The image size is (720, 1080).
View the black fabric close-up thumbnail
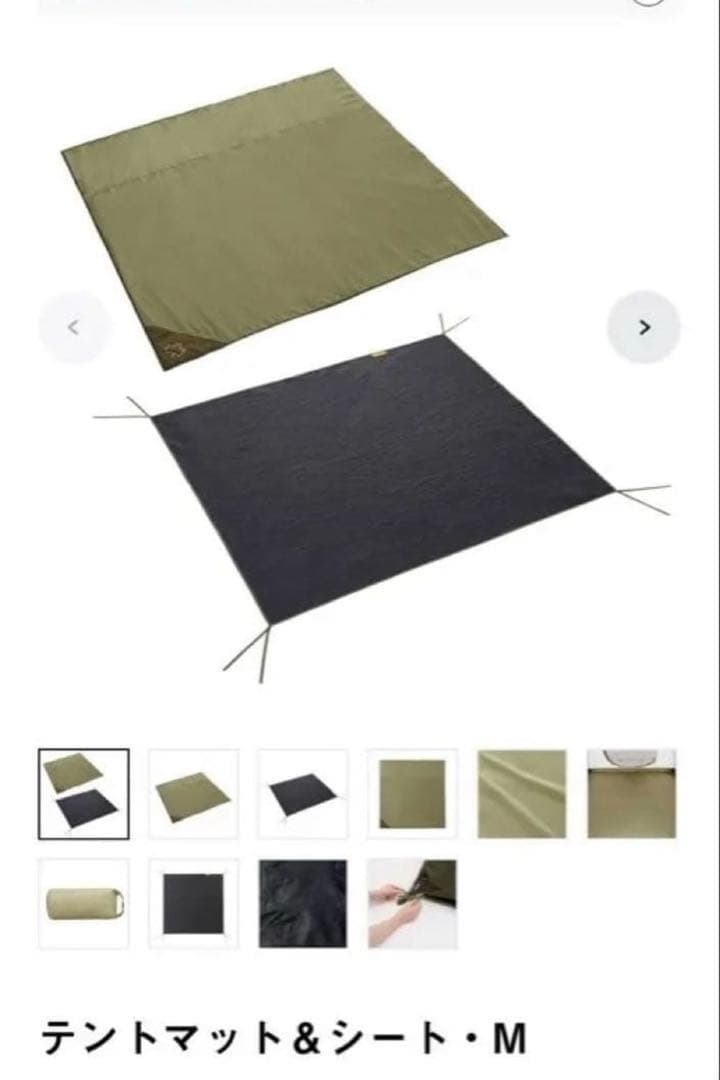[303, 904]
